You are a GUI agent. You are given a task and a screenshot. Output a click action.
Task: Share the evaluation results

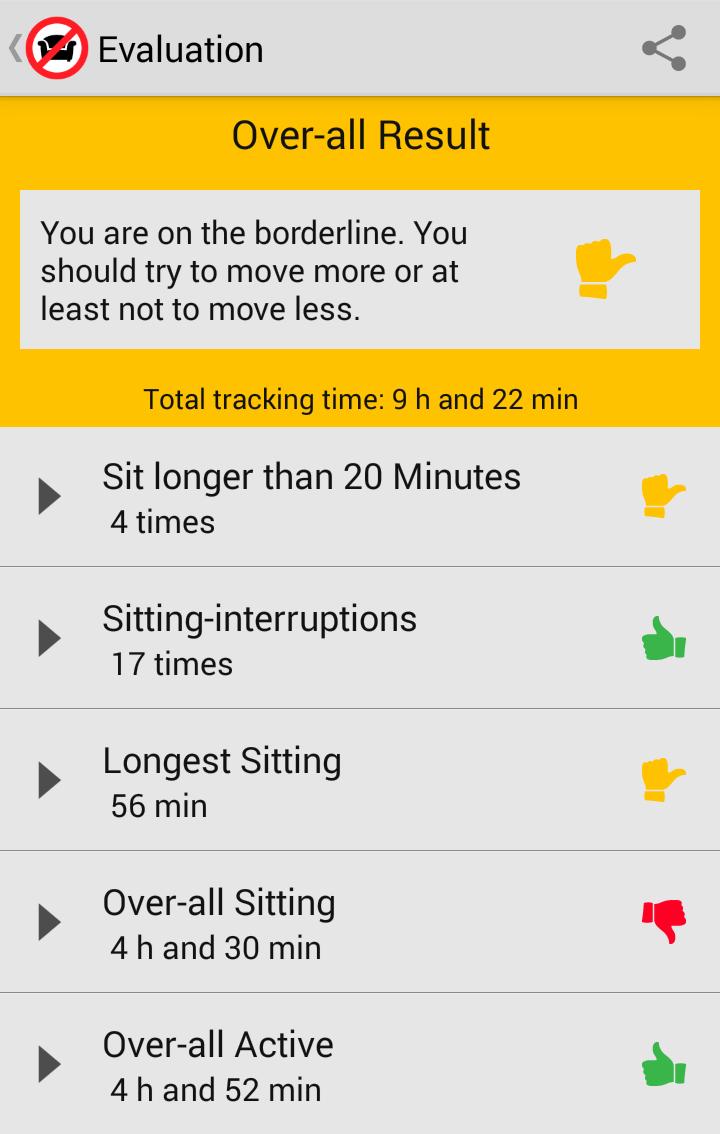coord(664,49)
